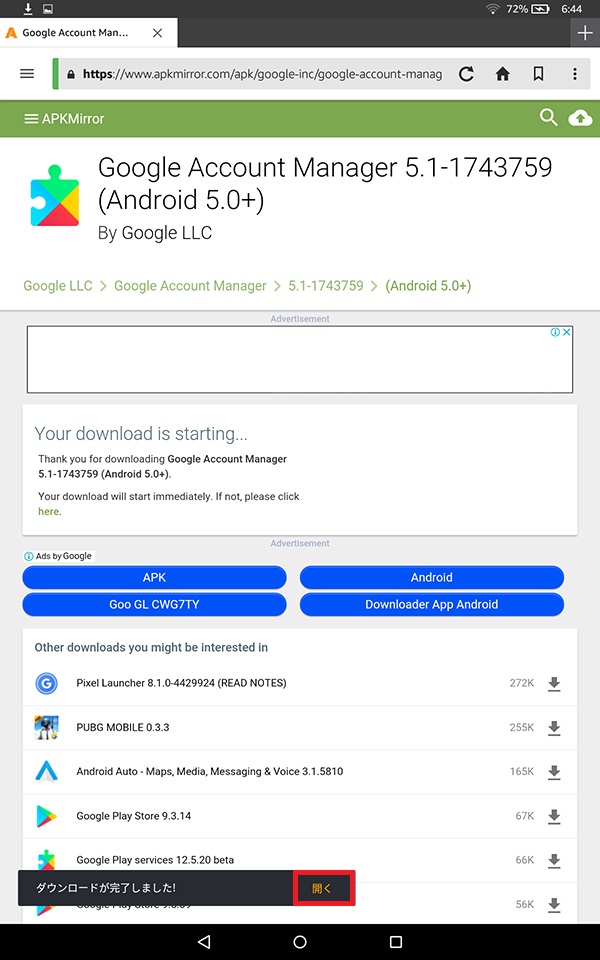Bookmark this page
Image resolution: width=600 pixels, height=960 pixels.
point(539,74)
